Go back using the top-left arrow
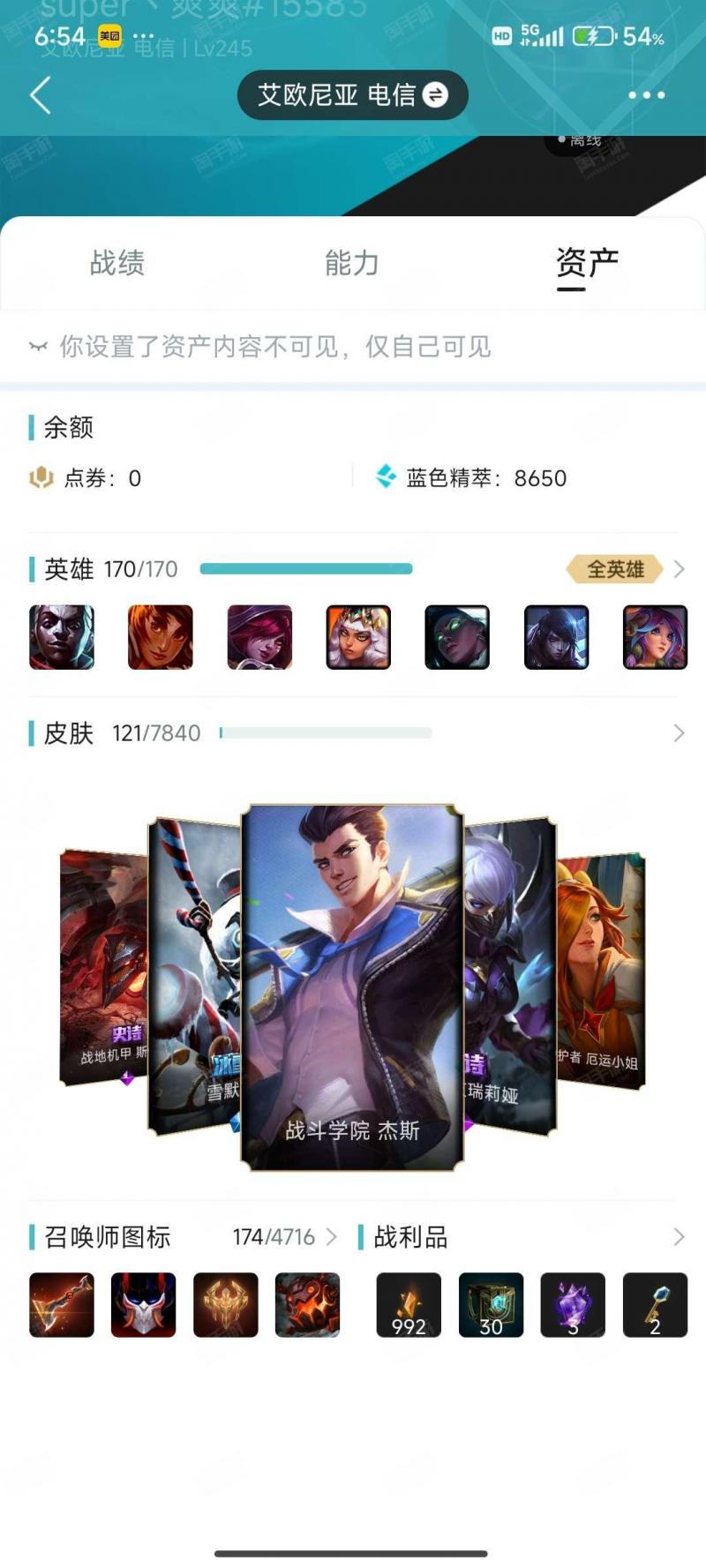The width and height of the screenshot is (706, 1568). [41, 95]
